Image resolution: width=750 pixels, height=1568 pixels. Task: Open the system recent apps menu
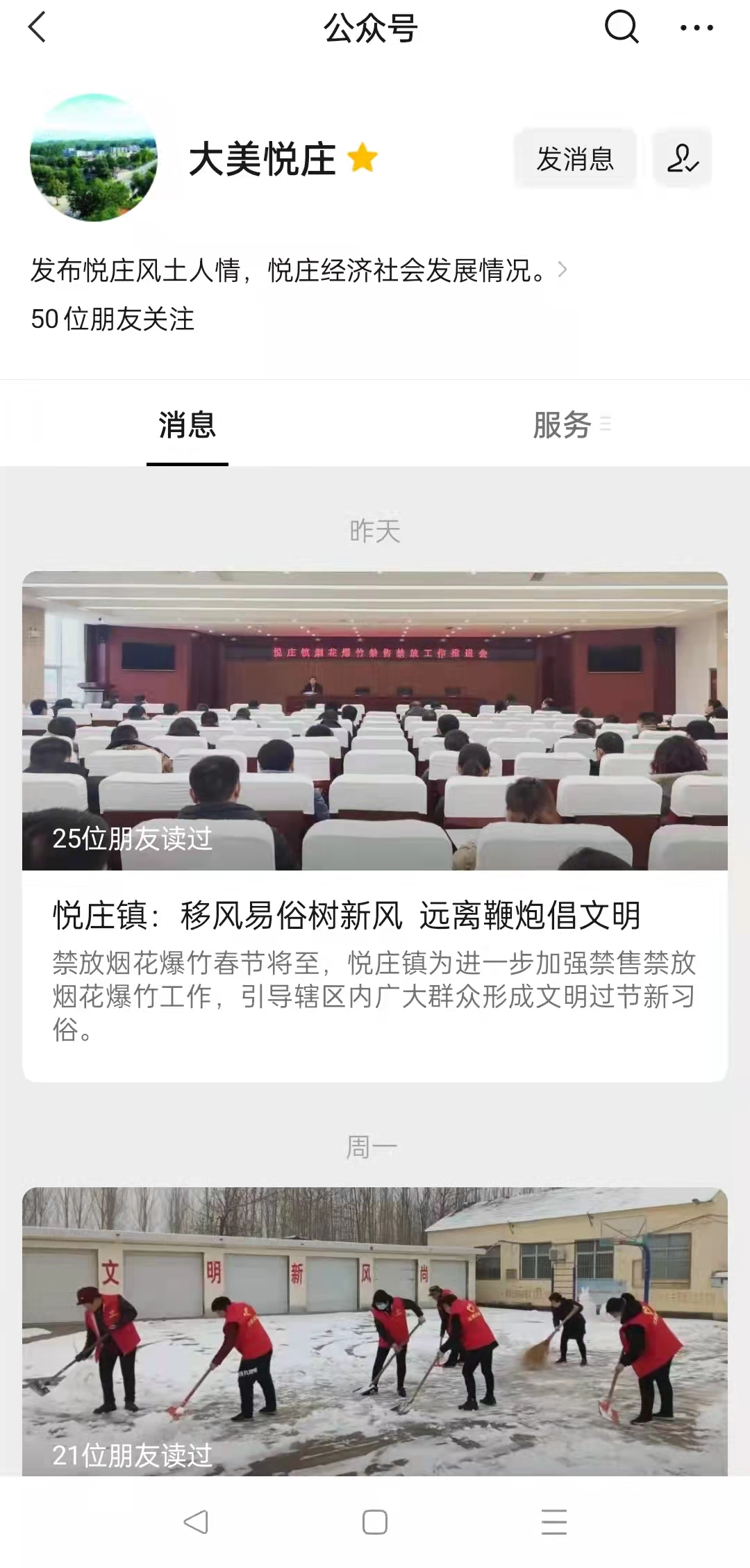coord(554,1521)
